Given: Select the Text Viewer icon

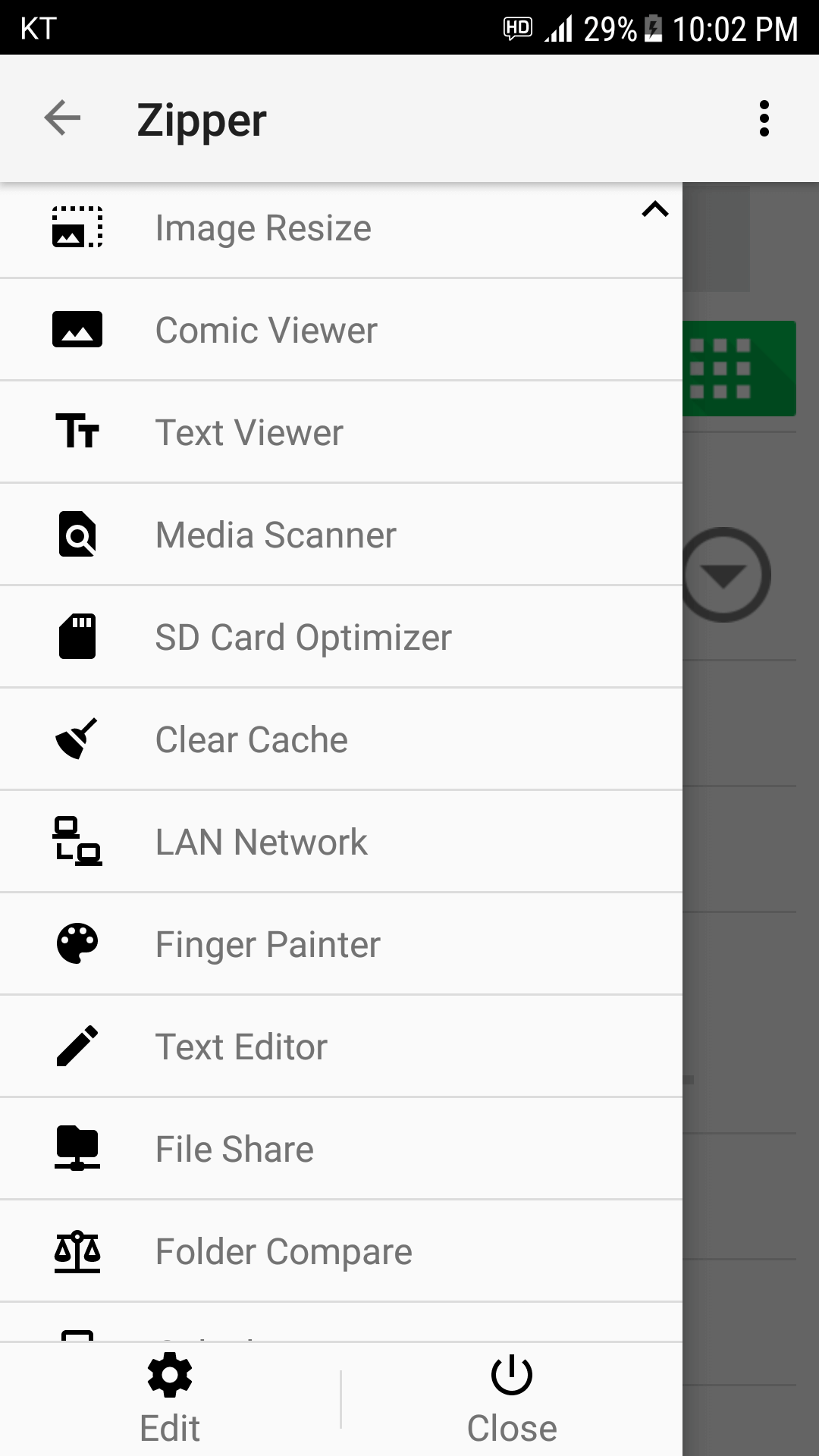Looking at the screenshot, I should click(76, 432).
